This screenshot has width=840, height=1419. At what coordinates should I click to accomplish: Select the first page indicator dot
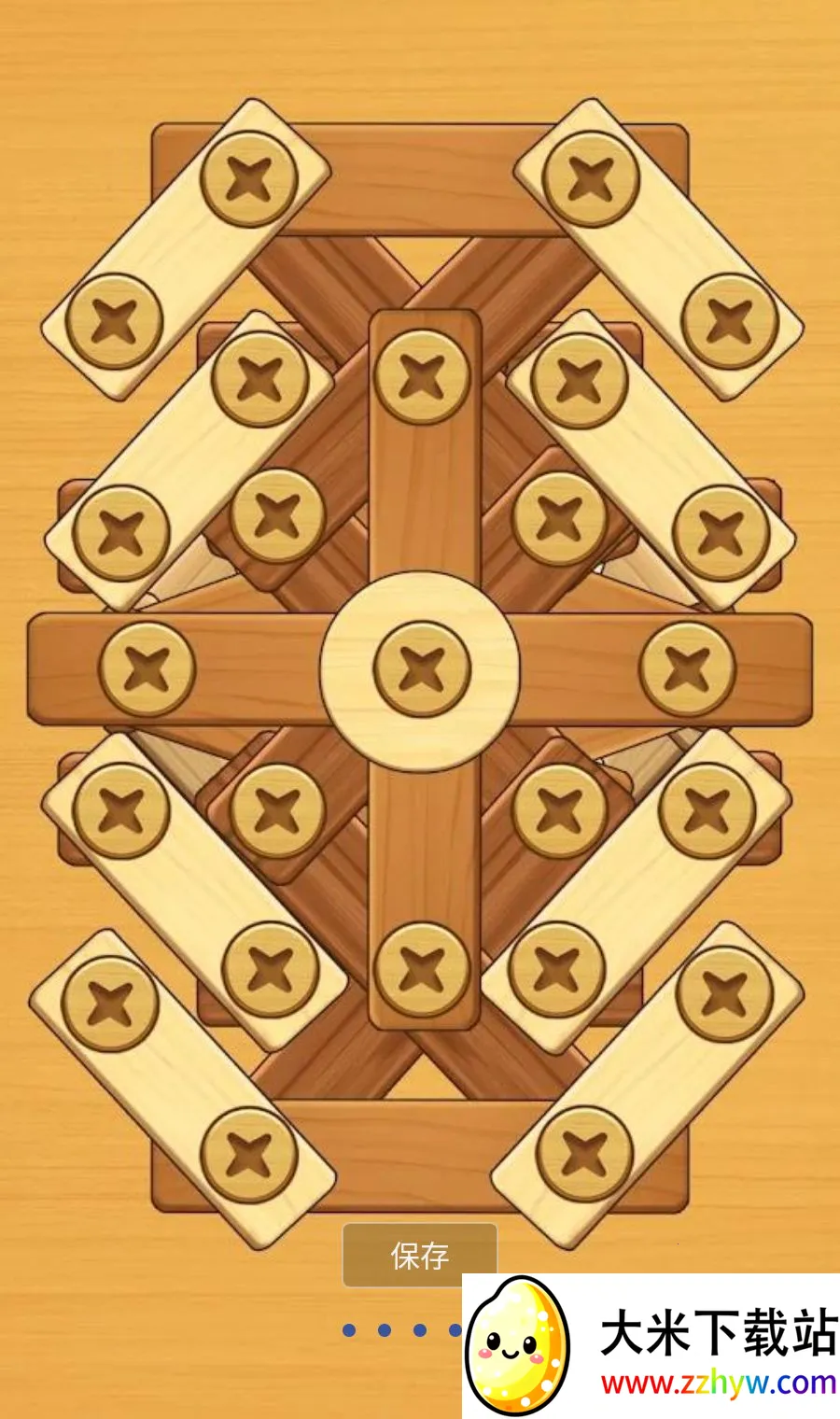pos(349,1329)
